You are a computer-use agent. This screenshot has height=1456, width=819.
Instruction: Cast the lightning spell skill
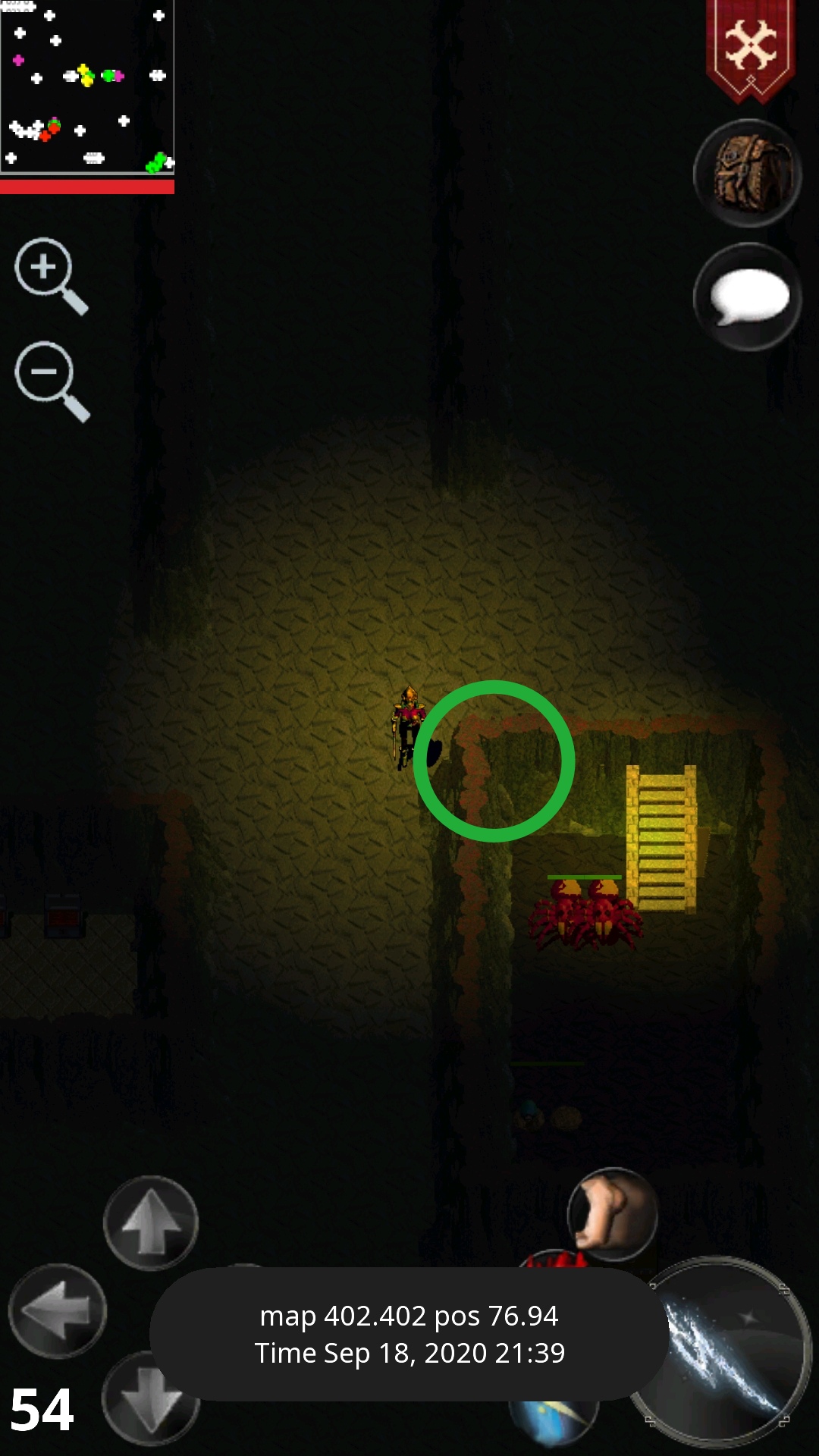click(x=722, y=1350)
